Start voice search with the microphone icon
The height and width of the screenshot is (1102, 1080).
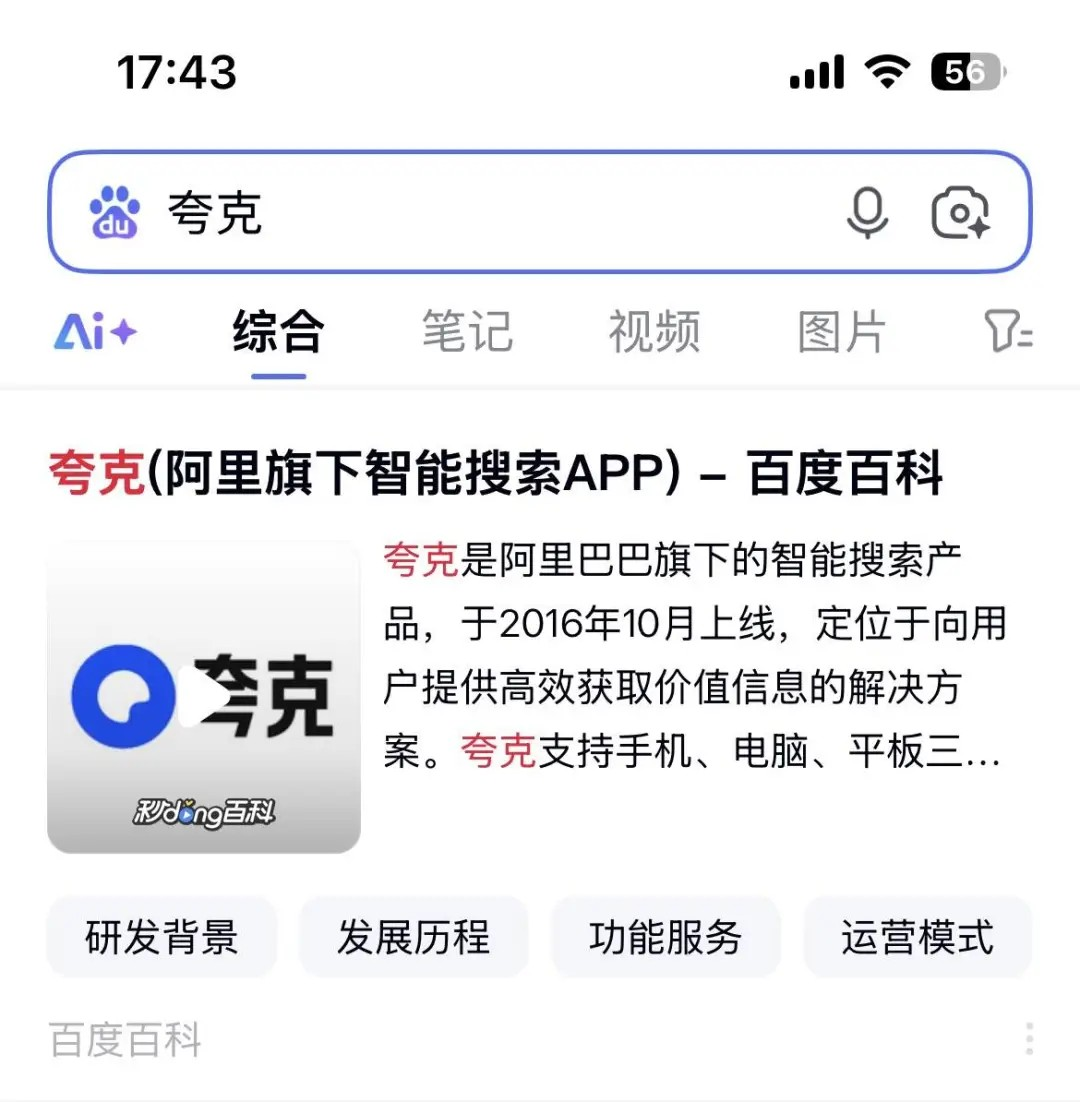click(866, 213)
